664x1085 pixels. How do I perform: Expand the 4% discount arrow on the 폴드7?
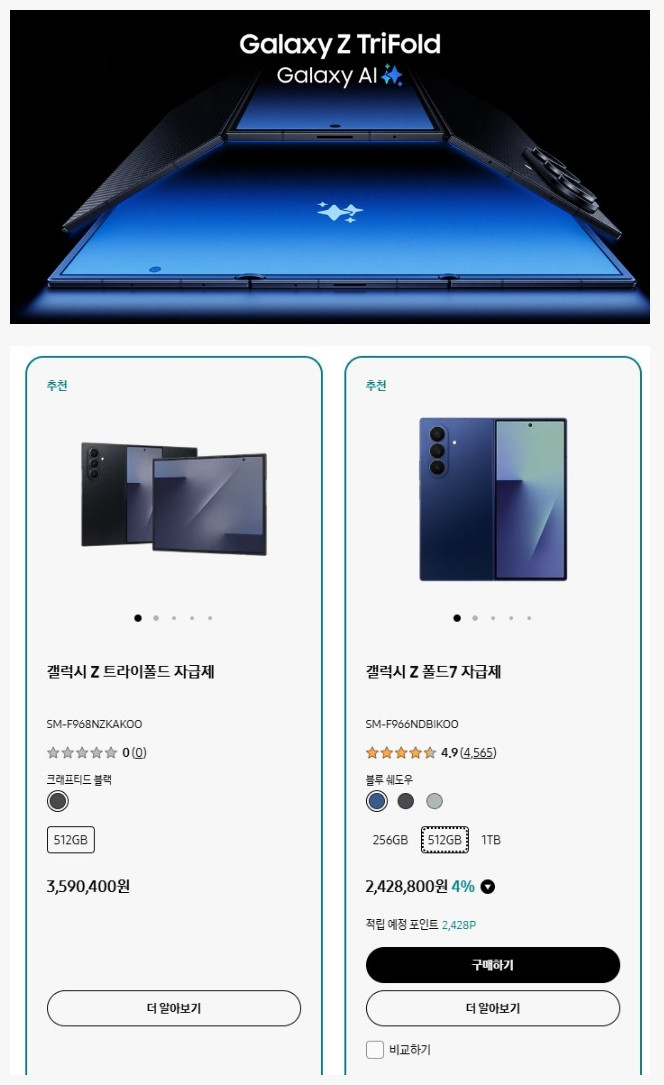[x=487, y=886]
